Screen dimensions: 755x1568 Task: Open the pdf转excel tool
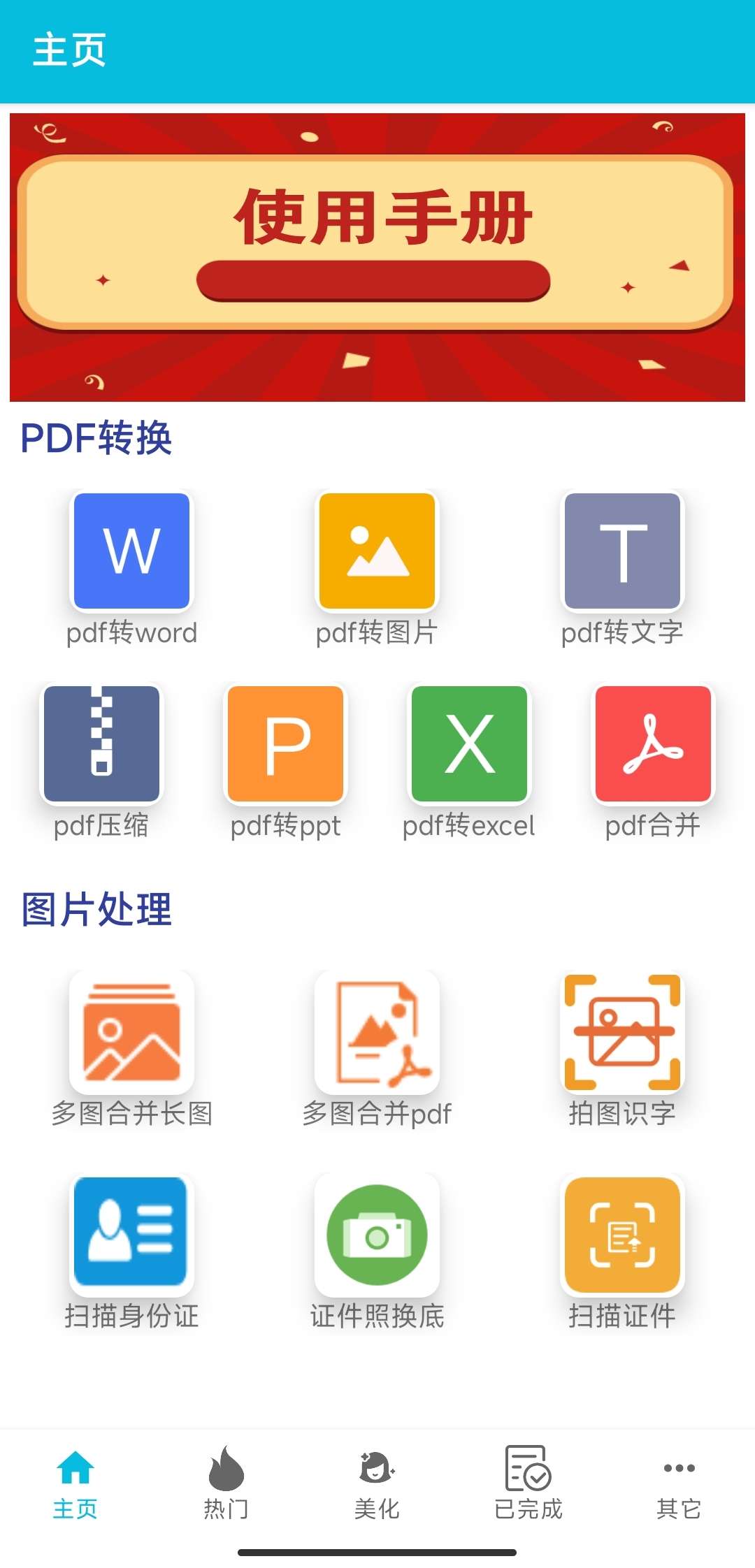[470, 743]
